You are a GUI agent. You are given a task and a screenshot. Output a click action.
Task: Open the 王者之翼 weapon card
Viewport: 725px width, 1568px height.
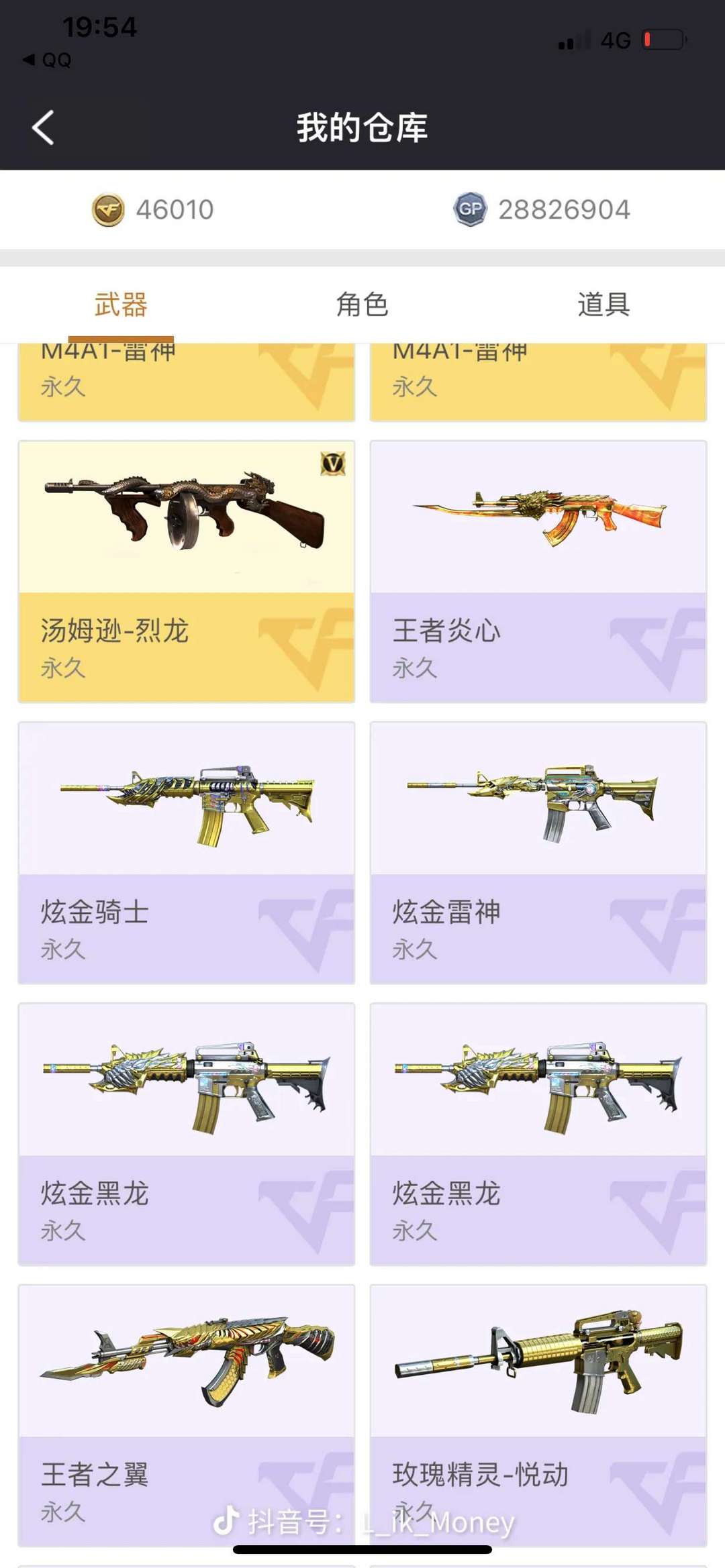(187, 1414)
